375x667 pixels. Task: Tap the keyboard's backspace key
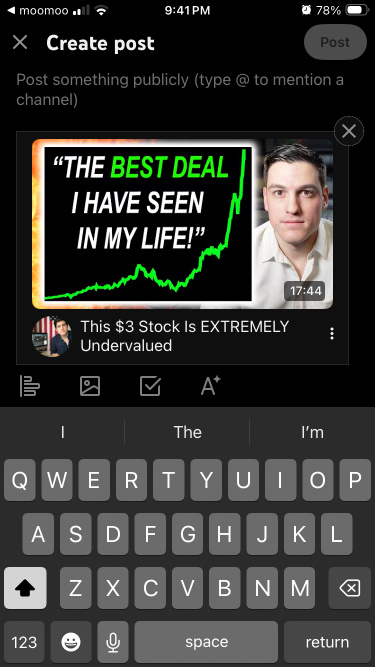349,588
